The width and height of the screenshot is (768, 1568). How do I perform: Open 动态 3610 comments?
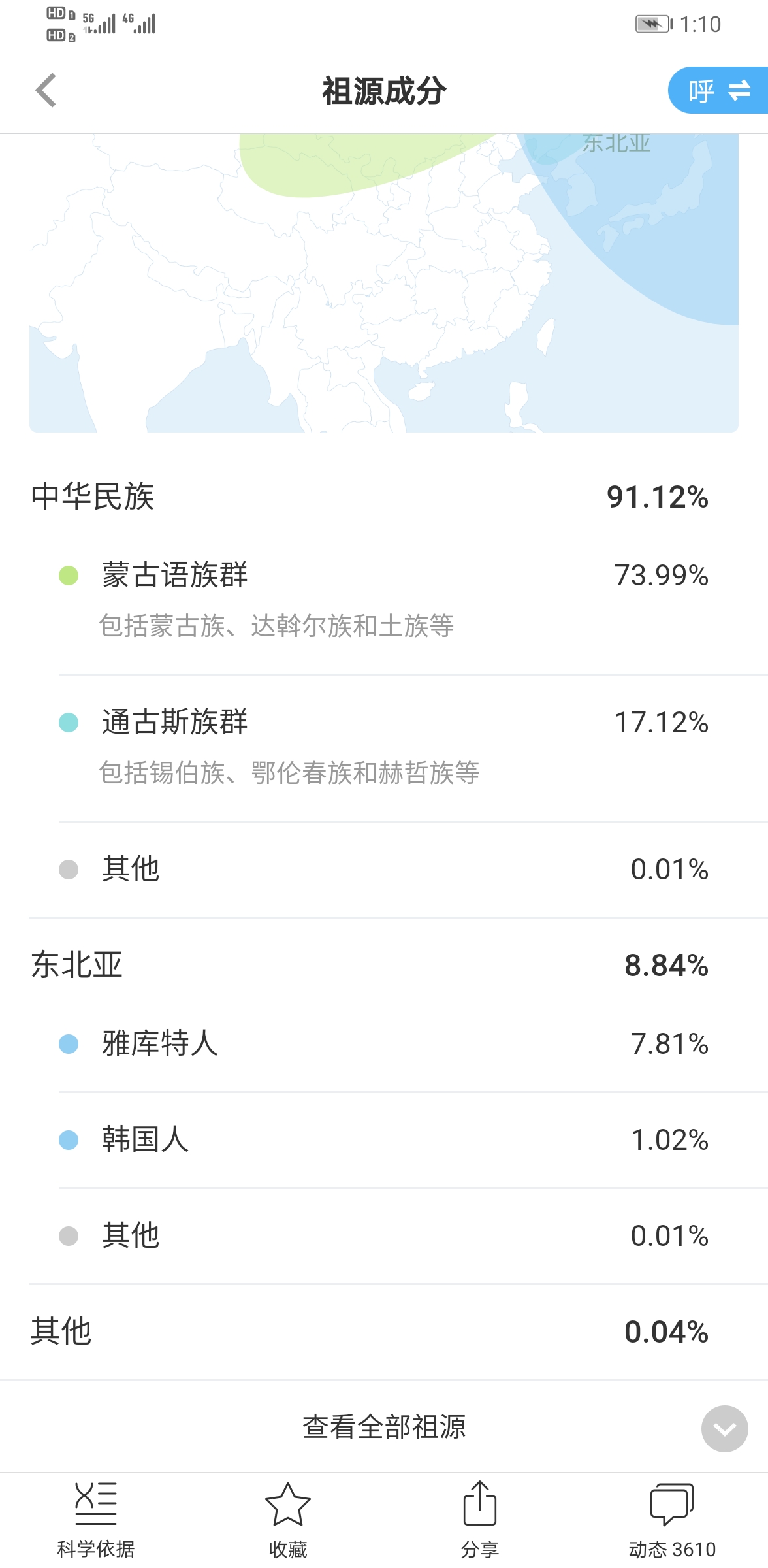pyautogui.click(x=672, y=1520)
